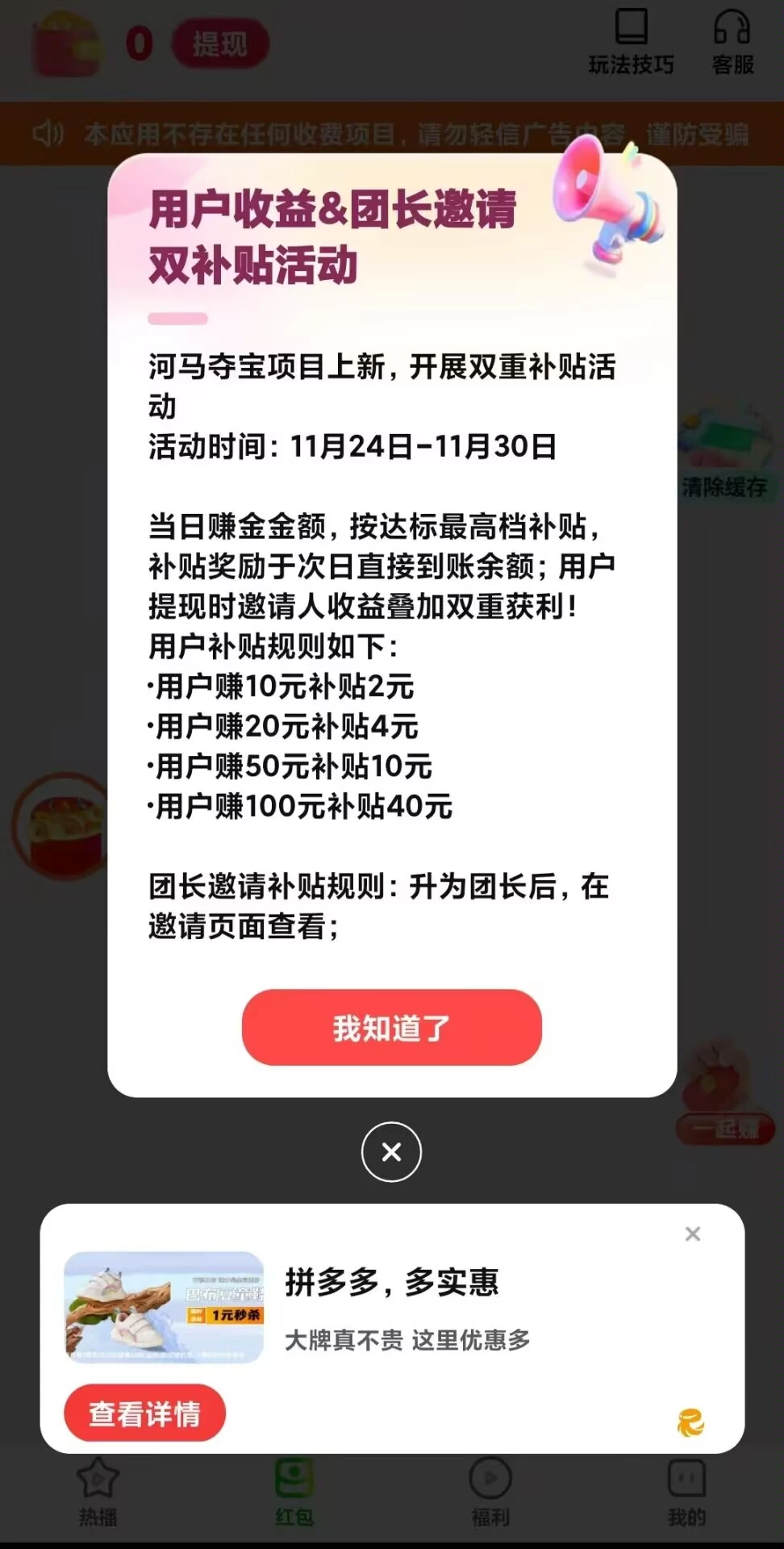The image size is (784, 1549).
Task: Tap the 提现 withdraw button
Action: point(219,44)
